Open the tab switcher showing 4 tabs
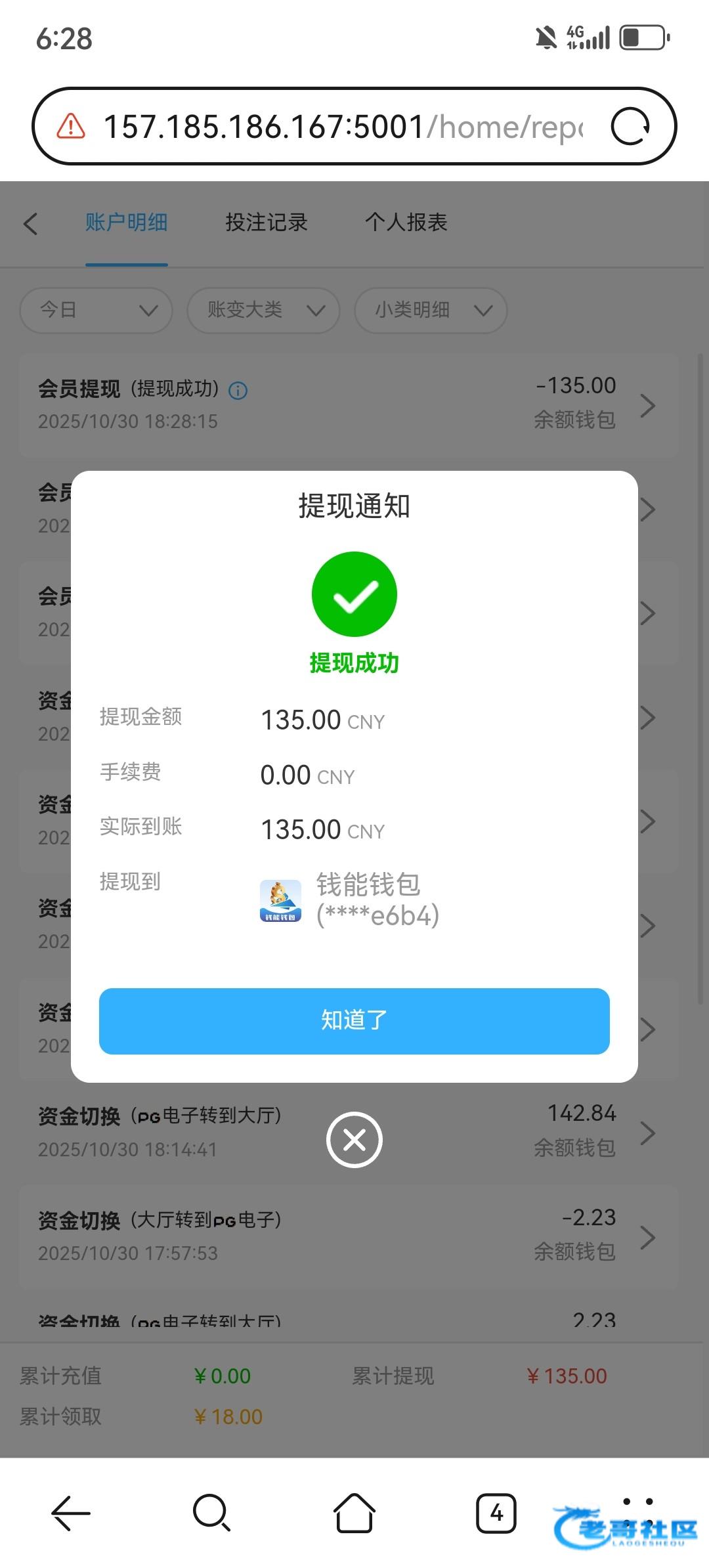 pyautogui.click(x=496, y=1513)
